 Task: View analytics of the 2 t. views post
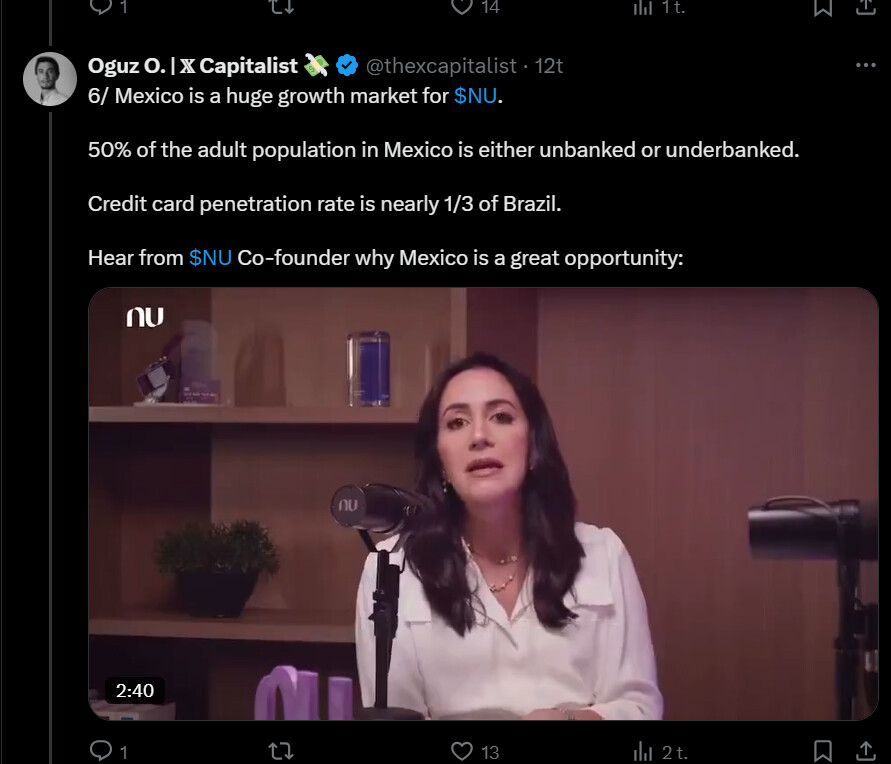point(644,750)
